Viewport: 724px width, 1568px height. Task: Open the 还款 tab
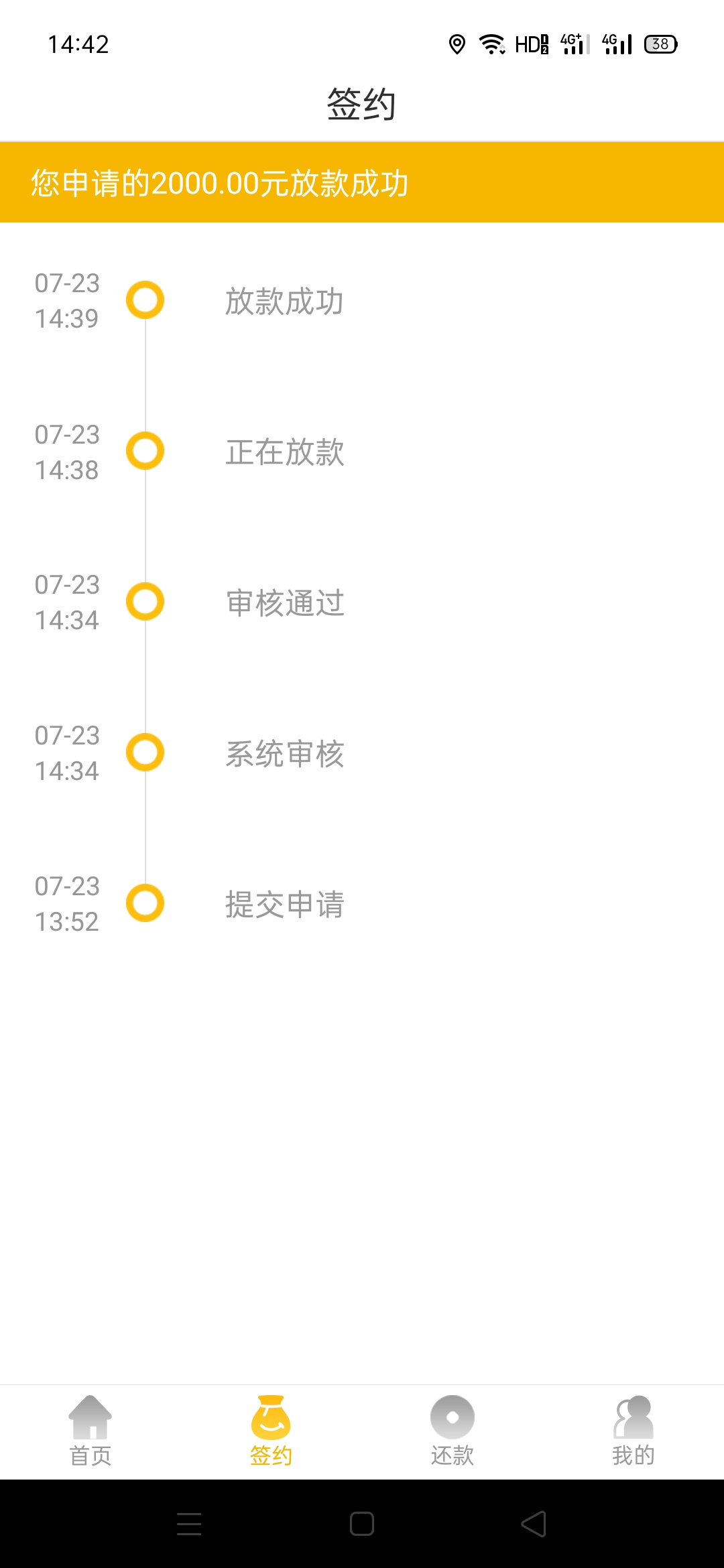tap(452, 1431)
